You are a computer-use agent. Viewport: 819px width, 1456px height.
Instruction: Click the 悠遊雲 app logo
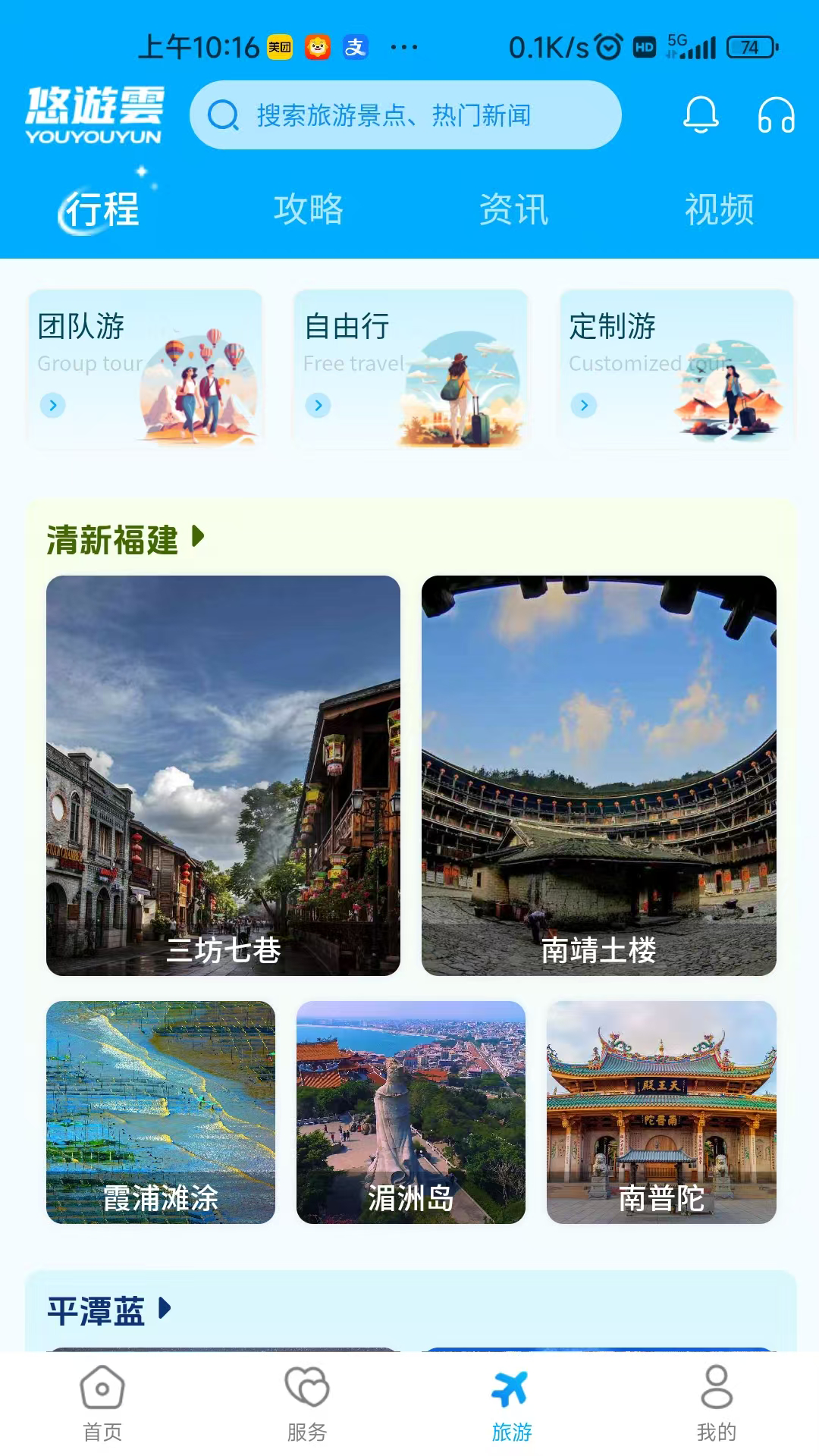point(95,114)
